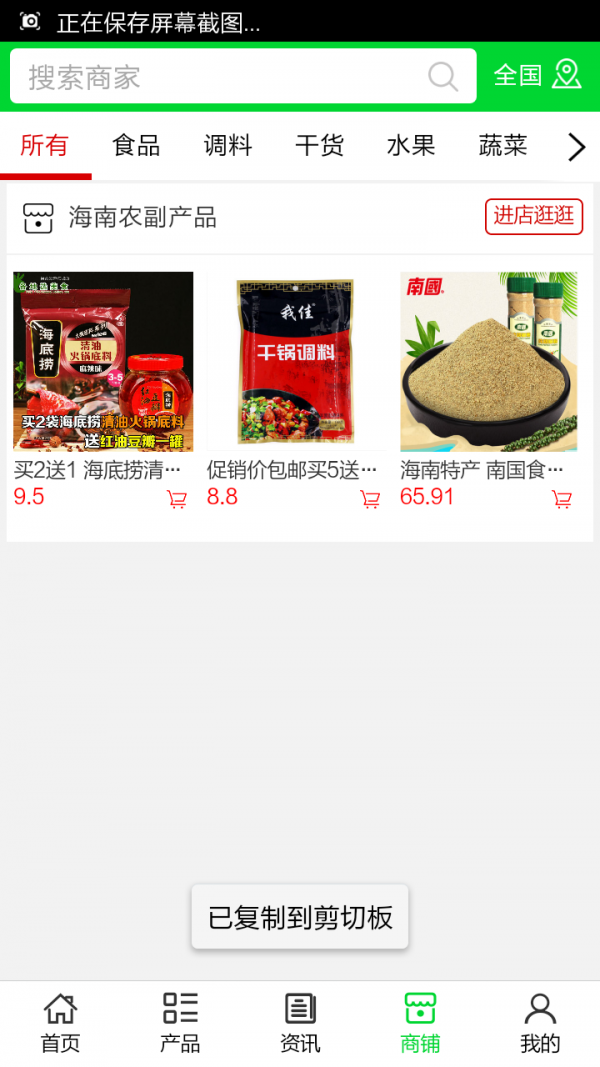Show the 水果 category

point(411,146)
